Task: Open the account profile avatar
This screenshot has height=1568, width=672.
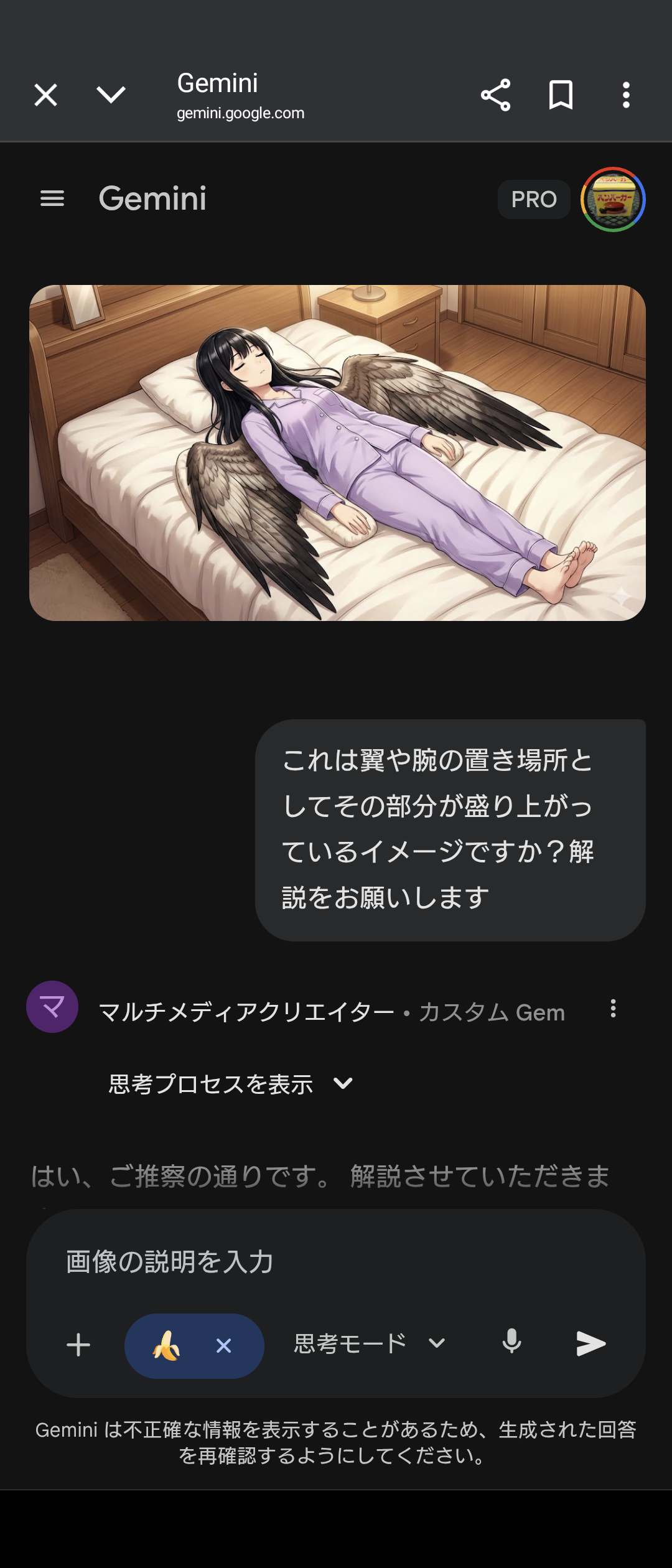Action: [613, 199]
